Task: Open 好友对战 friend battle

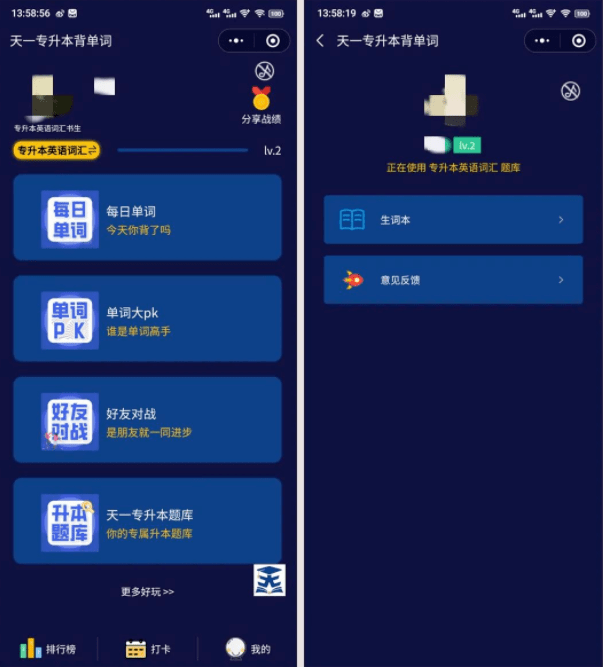Action: click(147, 420)
